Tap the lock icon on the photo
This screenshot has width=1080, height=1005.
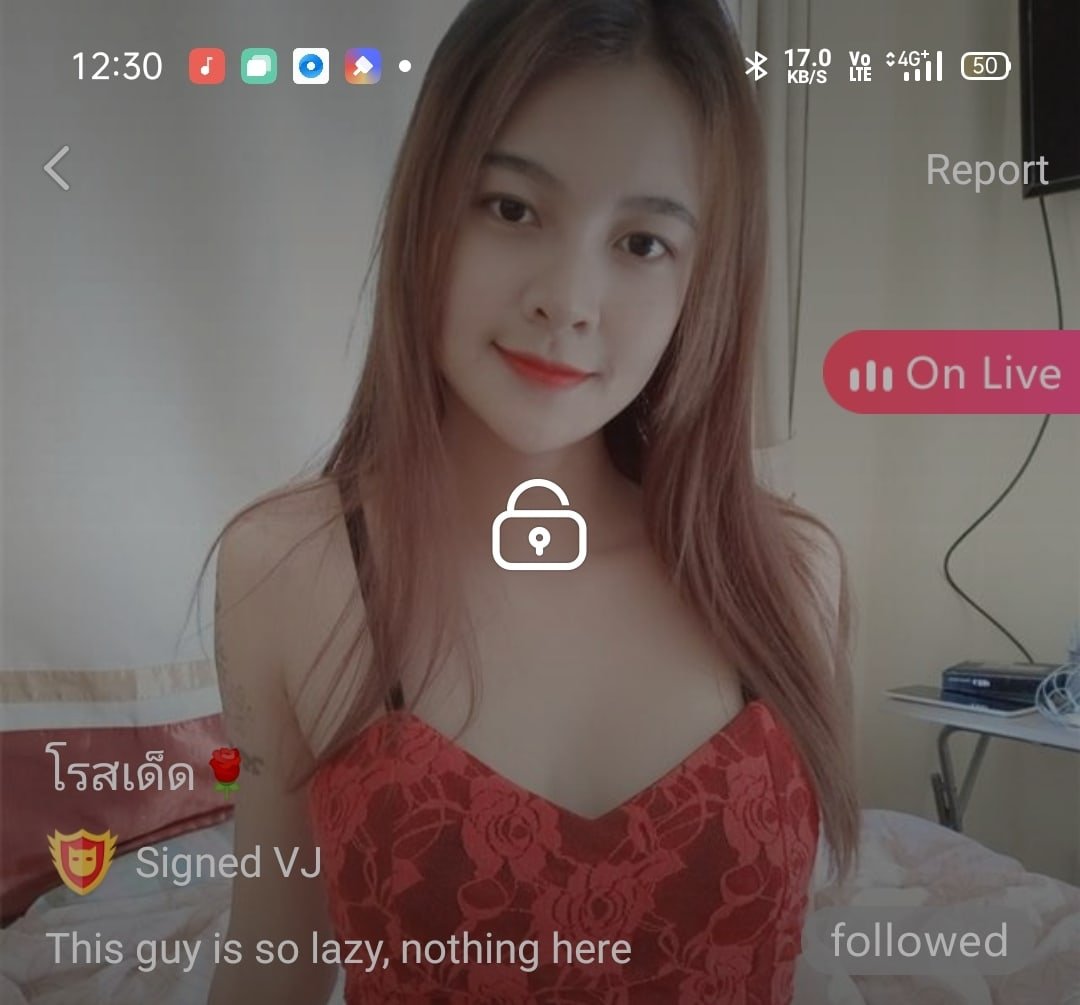[539, 526]
